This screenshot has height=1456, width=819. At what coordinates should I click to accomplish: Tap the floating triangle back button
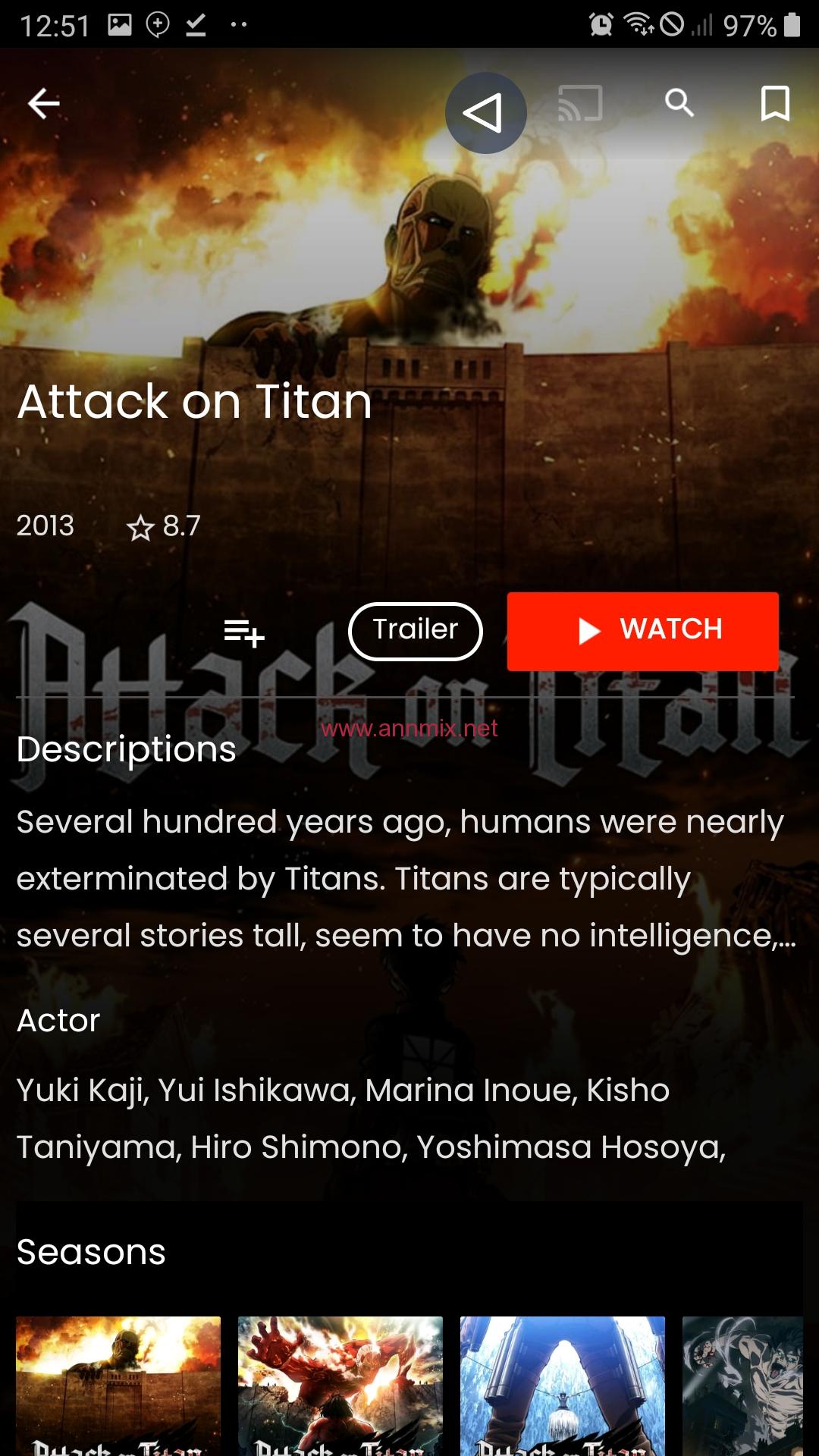(485, 113)
